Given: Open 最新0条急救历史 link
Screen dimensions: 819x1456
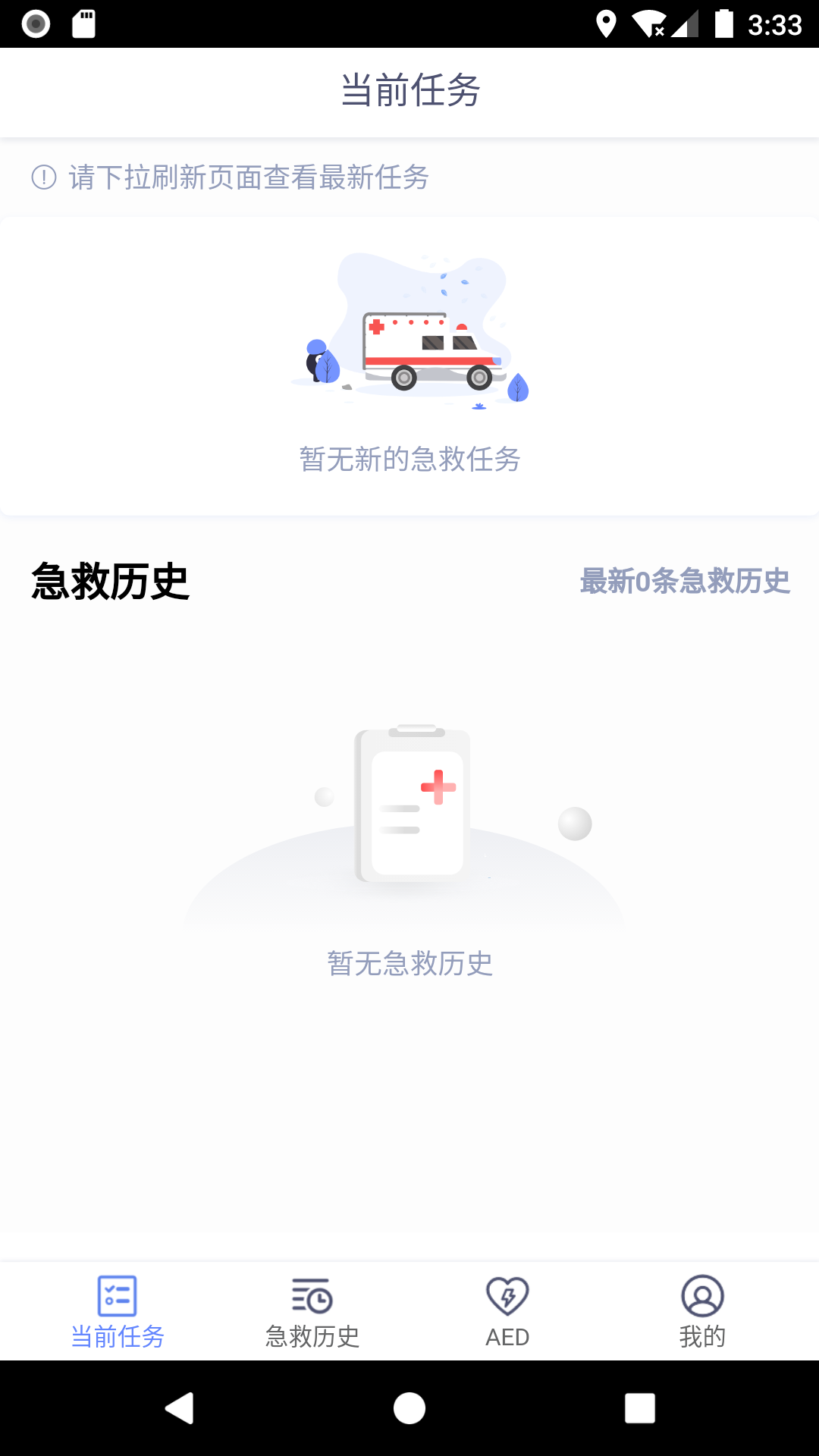Looking at the screenshot, I should click(x=685, y=582).
